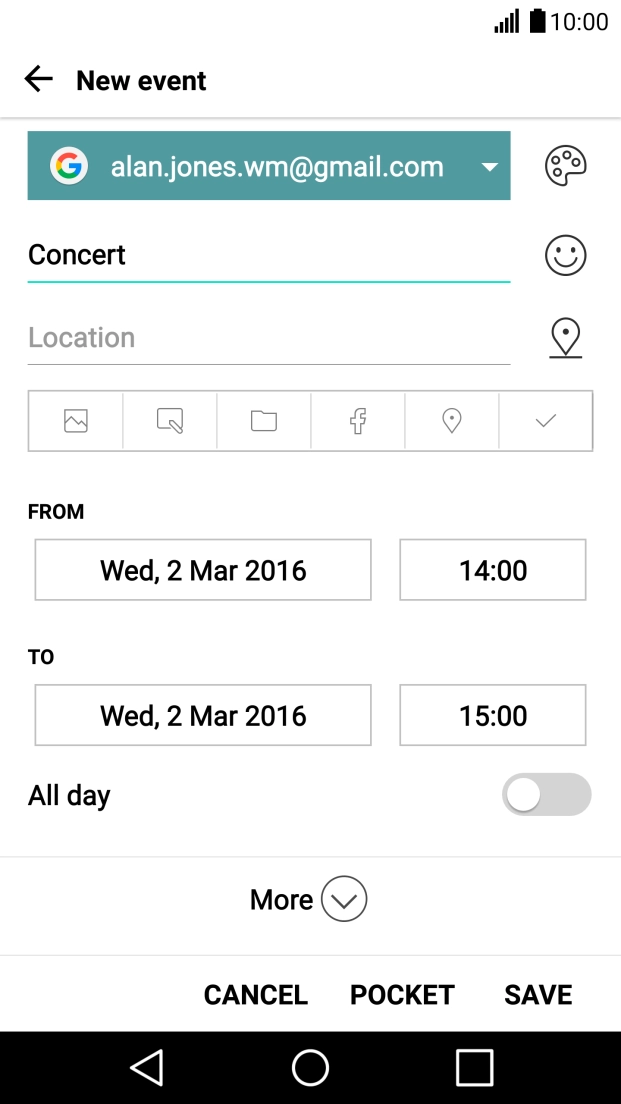
Task: Choose a smiley sticker for the event
Action: 565,255
